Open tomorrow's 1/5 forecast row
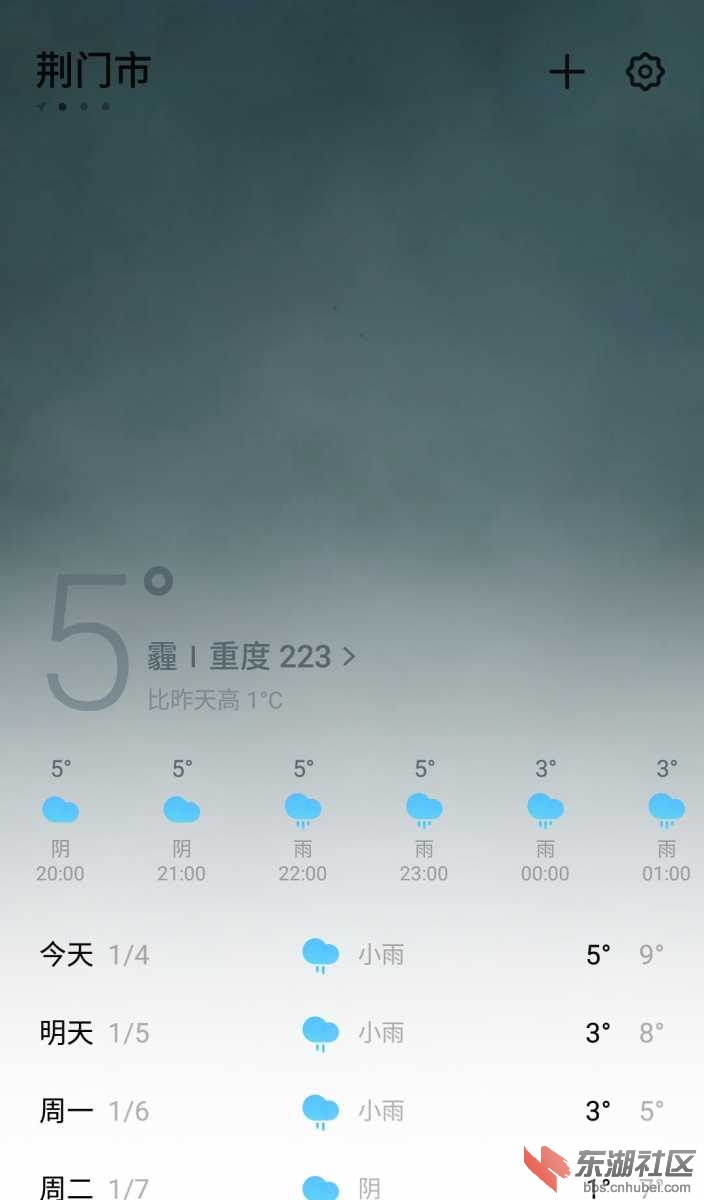The width and height of the screenshot is (704, 1200). 351,1032
